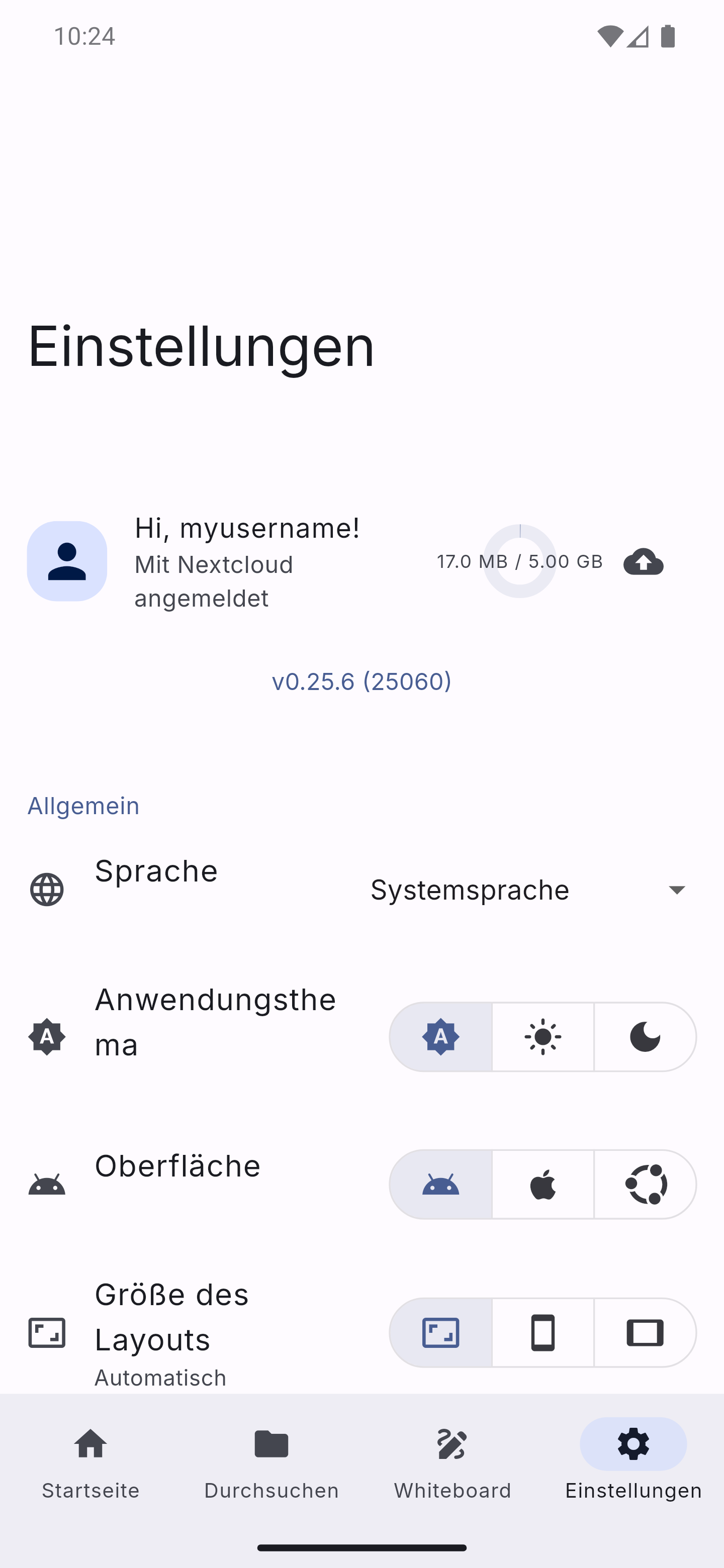
Task: Open the v0.25.6 version link
Action: click(x=361, y=681)
